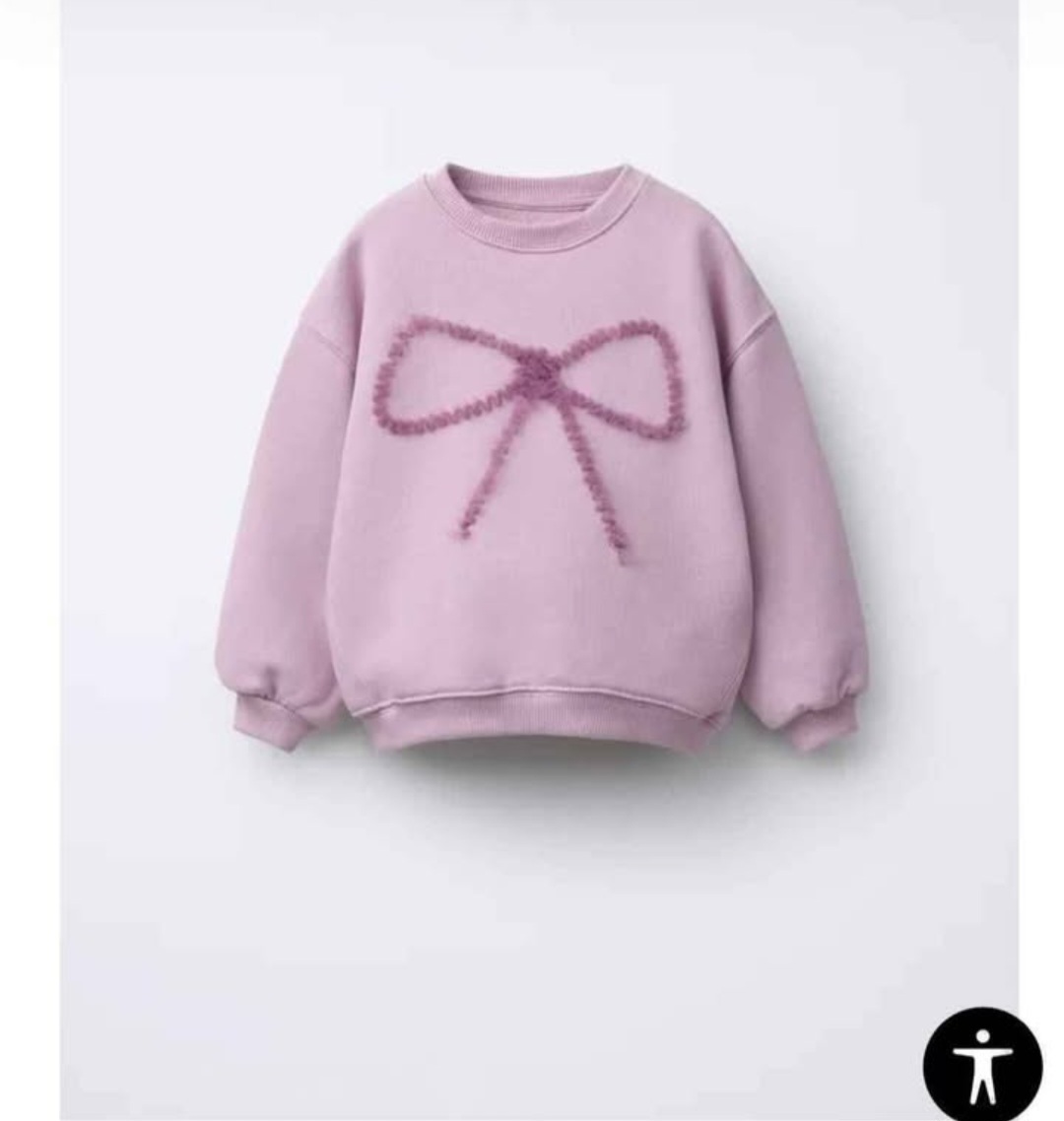Open the accessibility options button
Screen dimensions: 1064x1121
click(x=981, y=1065)
